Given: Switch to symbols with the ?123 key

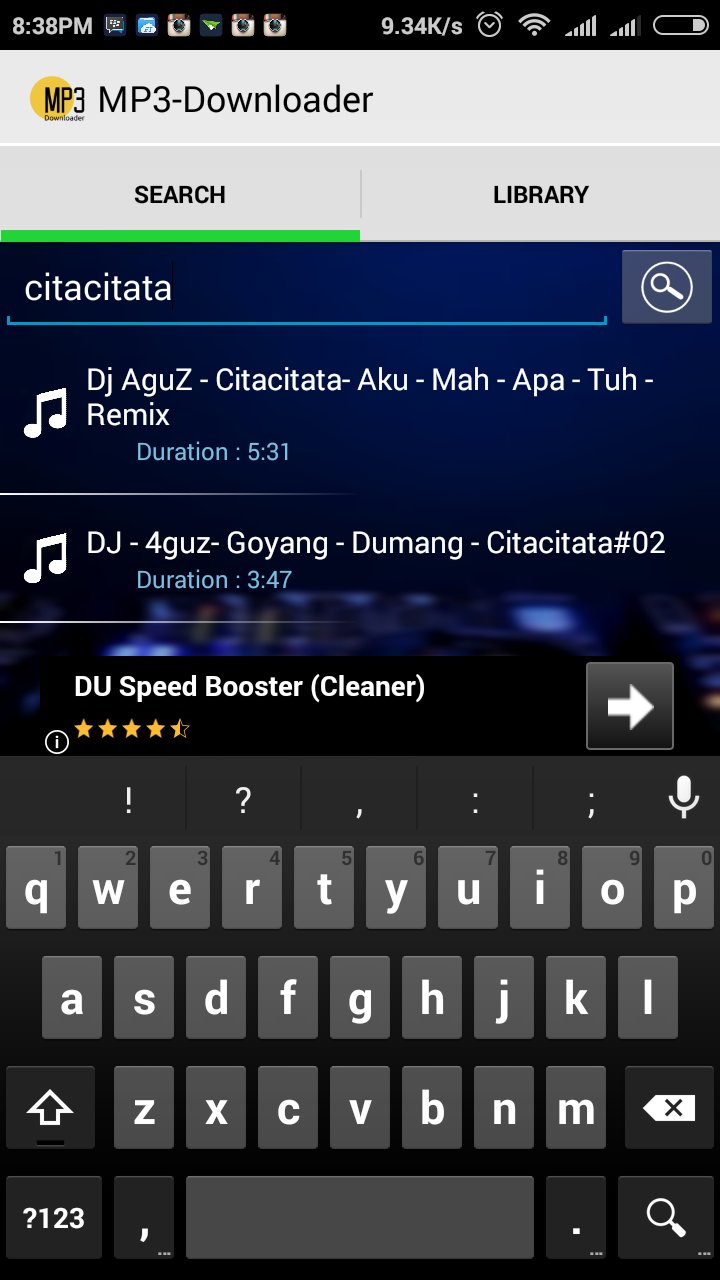Looking at the screenshot, I should pyautogui.click(x=53, y=1217).
